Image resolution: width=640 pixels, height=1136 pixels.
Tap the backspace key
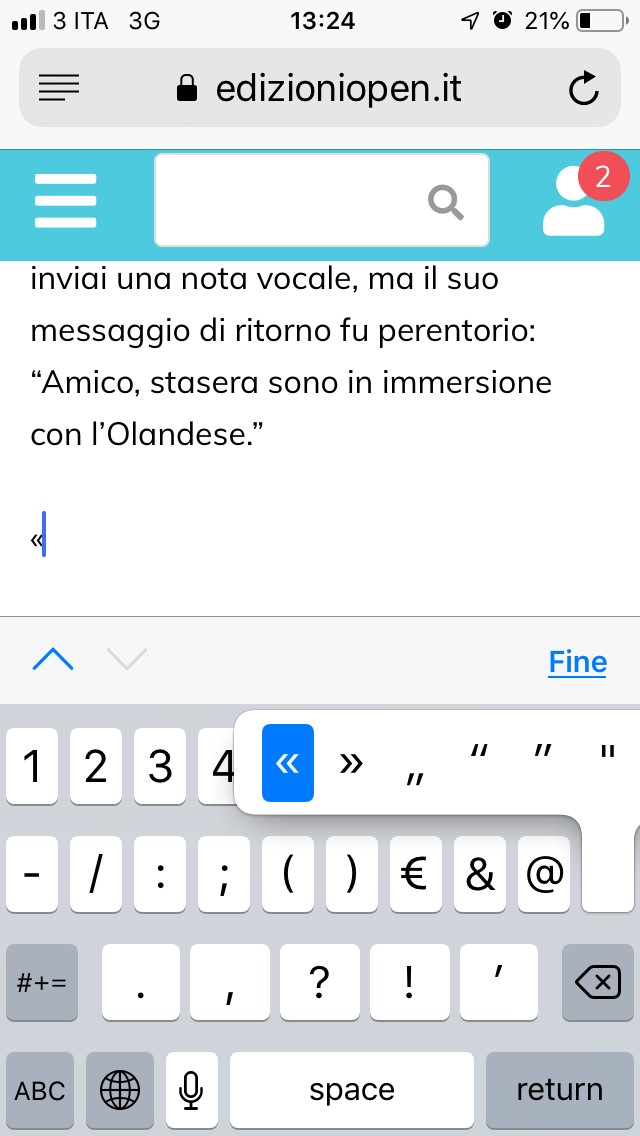pos(597,982)
